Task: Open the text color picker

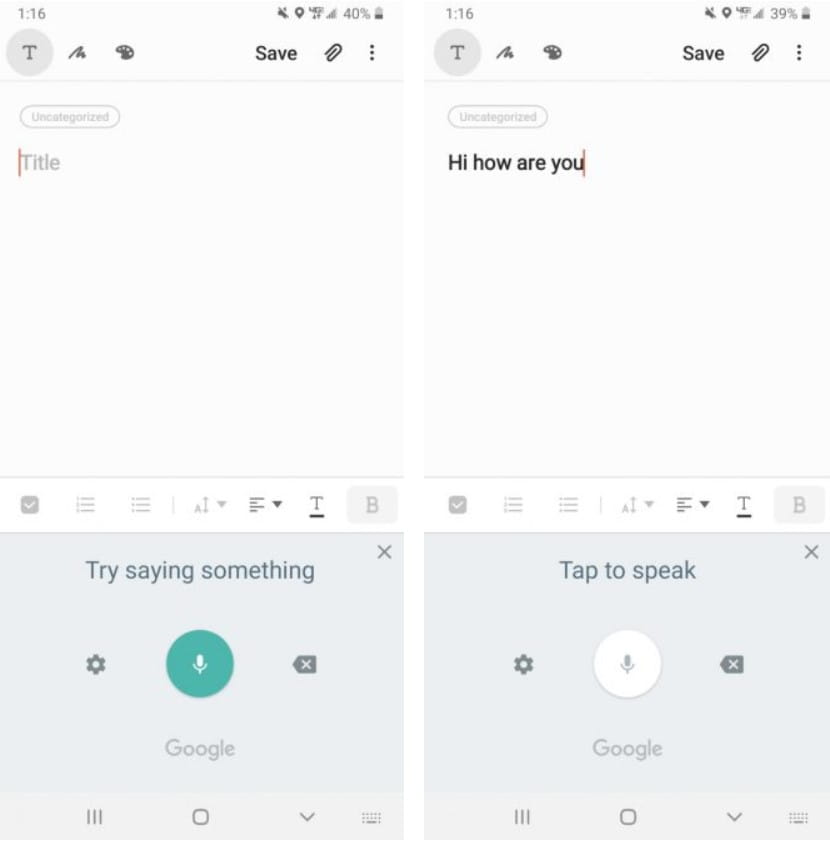Action: coord(316,504)
